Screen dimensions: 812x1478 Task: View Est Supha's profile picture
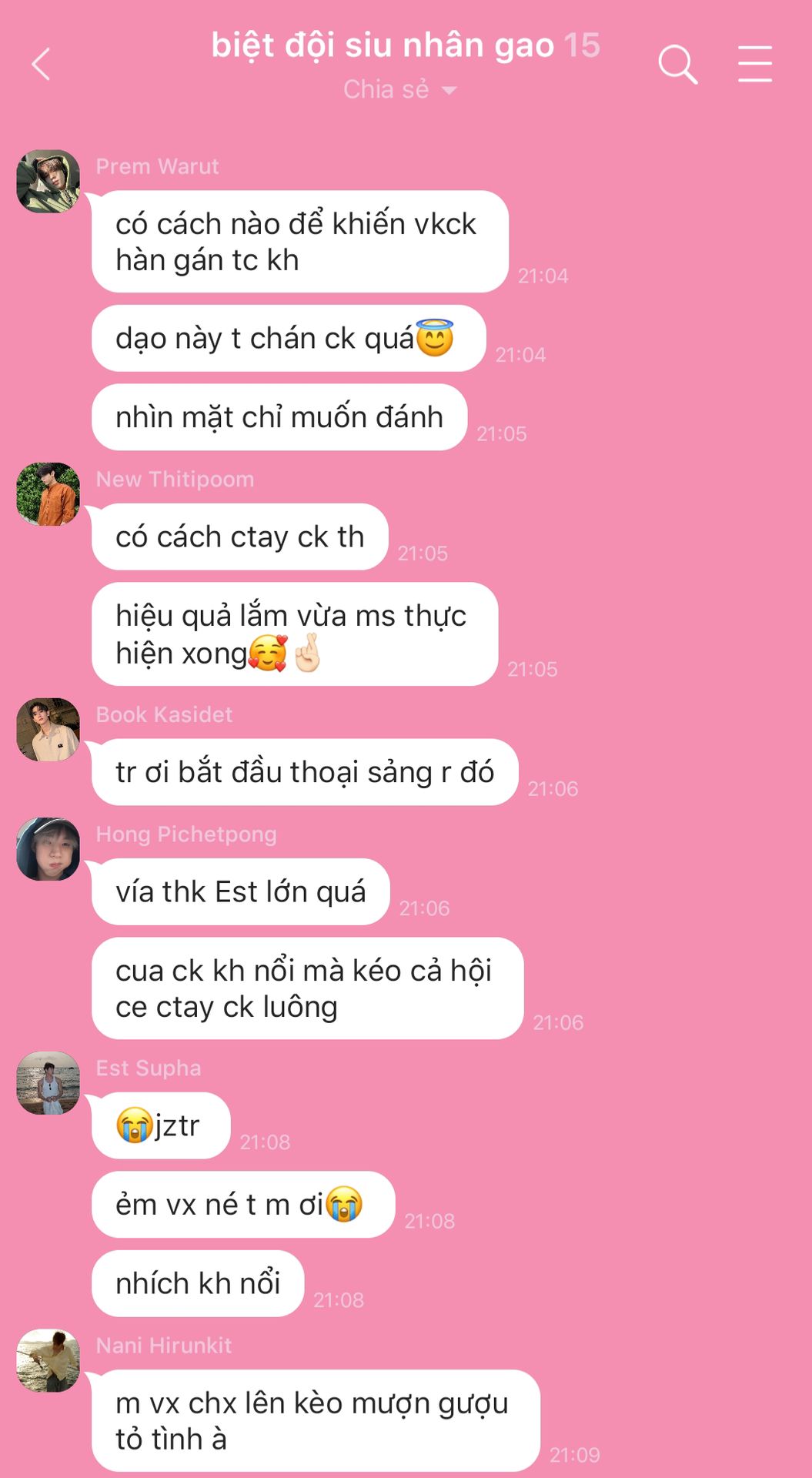click(x=48, y=1083)
